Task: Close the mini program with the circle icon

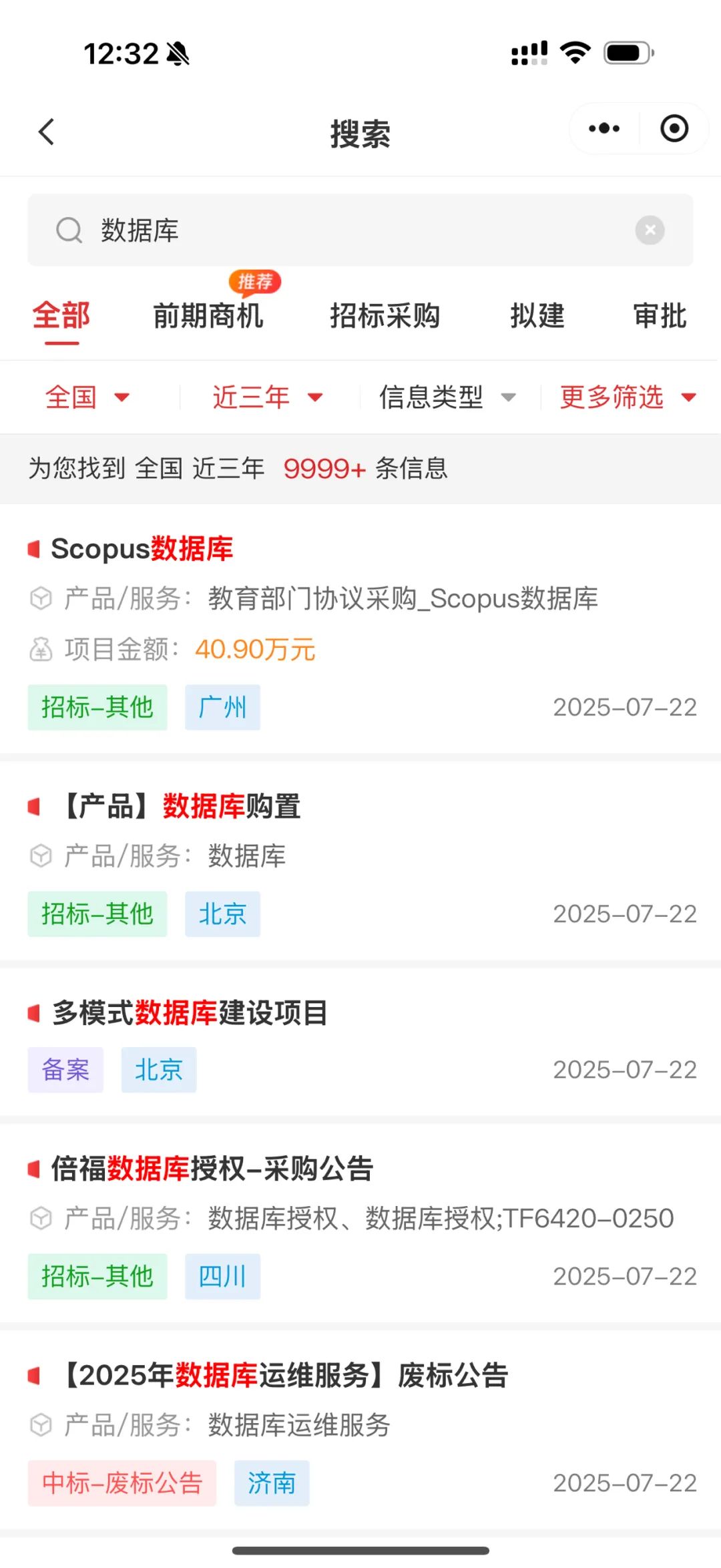Action: pos(674,128)
